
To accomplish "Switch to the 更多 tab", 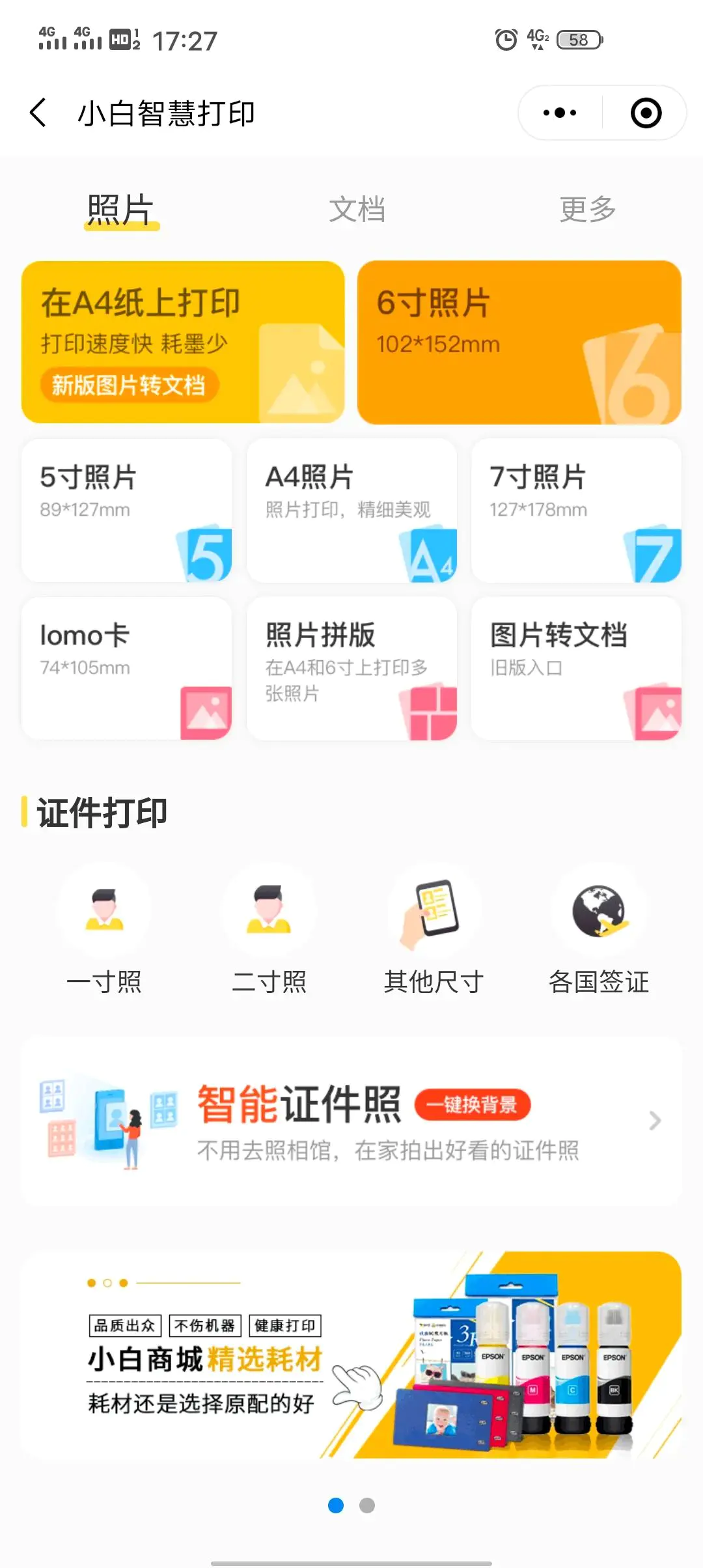I will click(x=588, y=210).
